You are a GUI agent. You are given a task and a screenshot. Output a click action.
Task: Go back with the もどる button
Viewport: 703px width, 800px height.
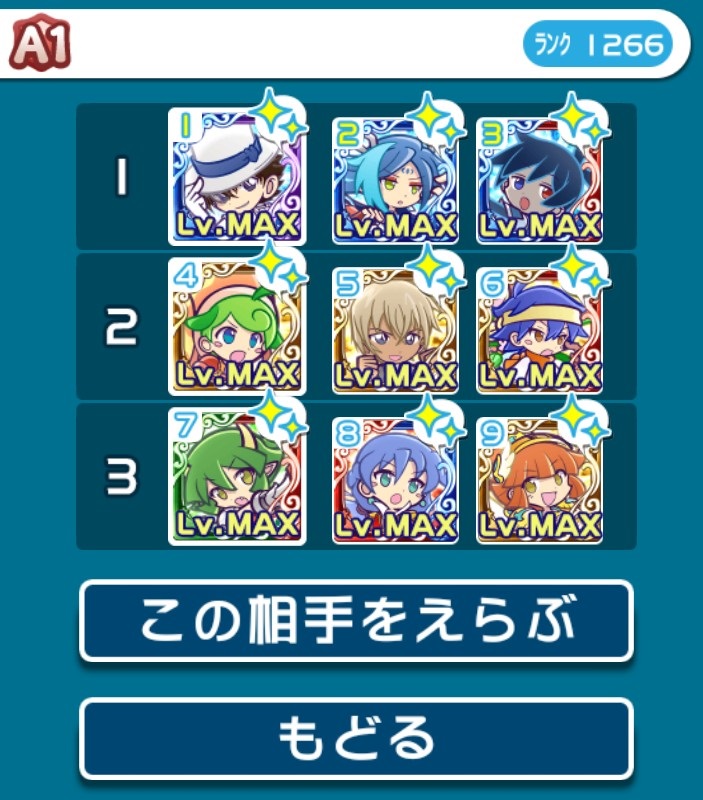coord(356,739)
